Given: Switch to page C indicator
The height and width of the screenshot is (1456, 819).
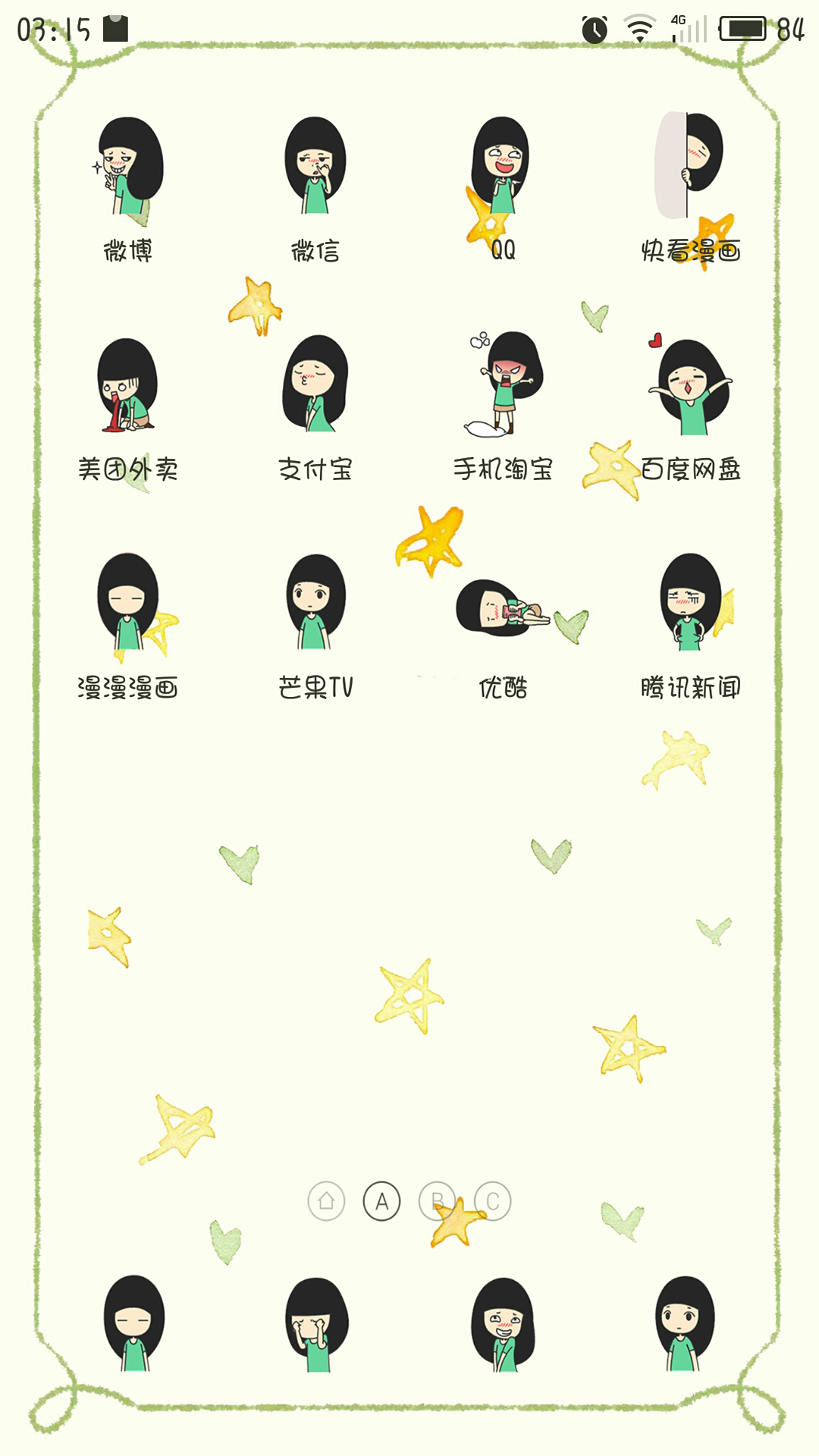Looking at the screenshot, I should tap(493, 1201).
